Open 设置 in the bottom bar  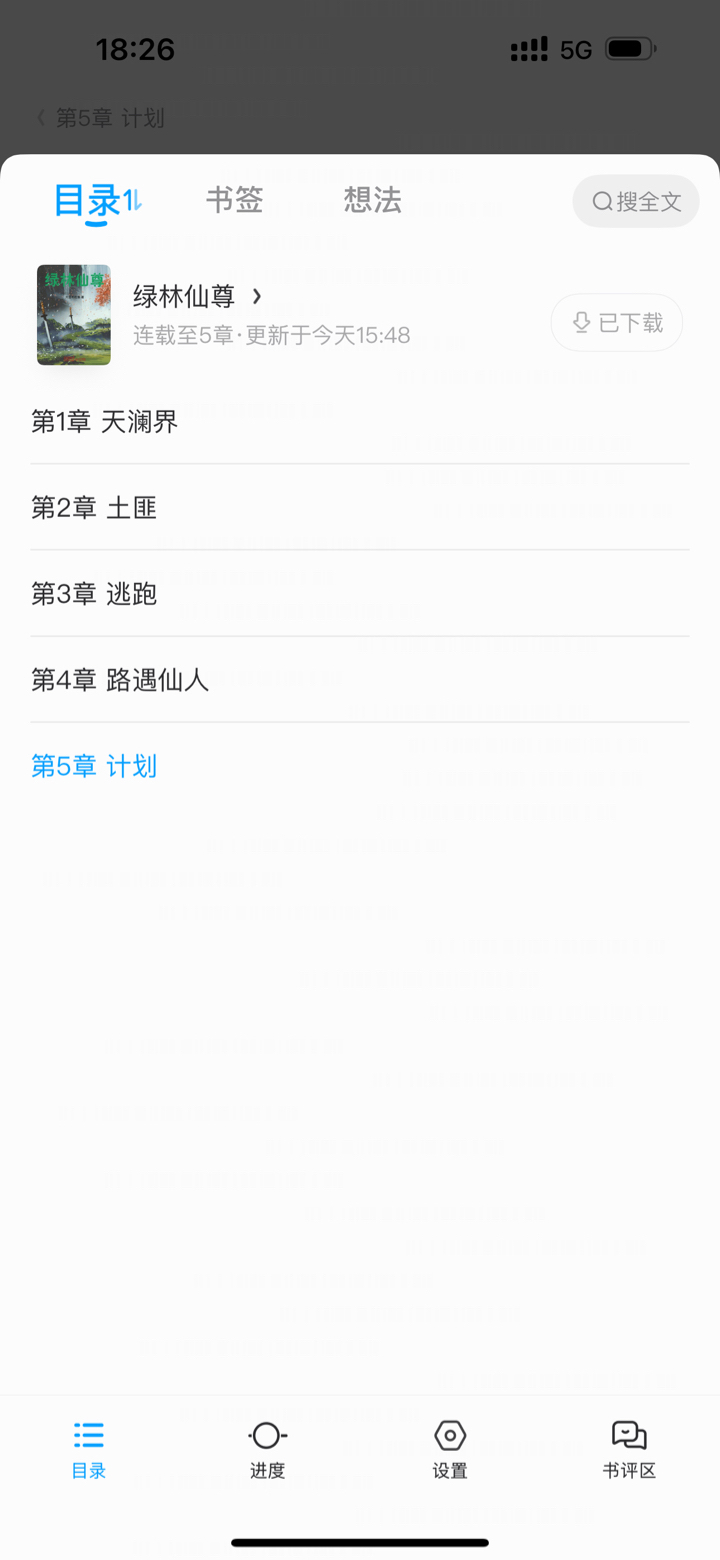tap(450, 1450)
